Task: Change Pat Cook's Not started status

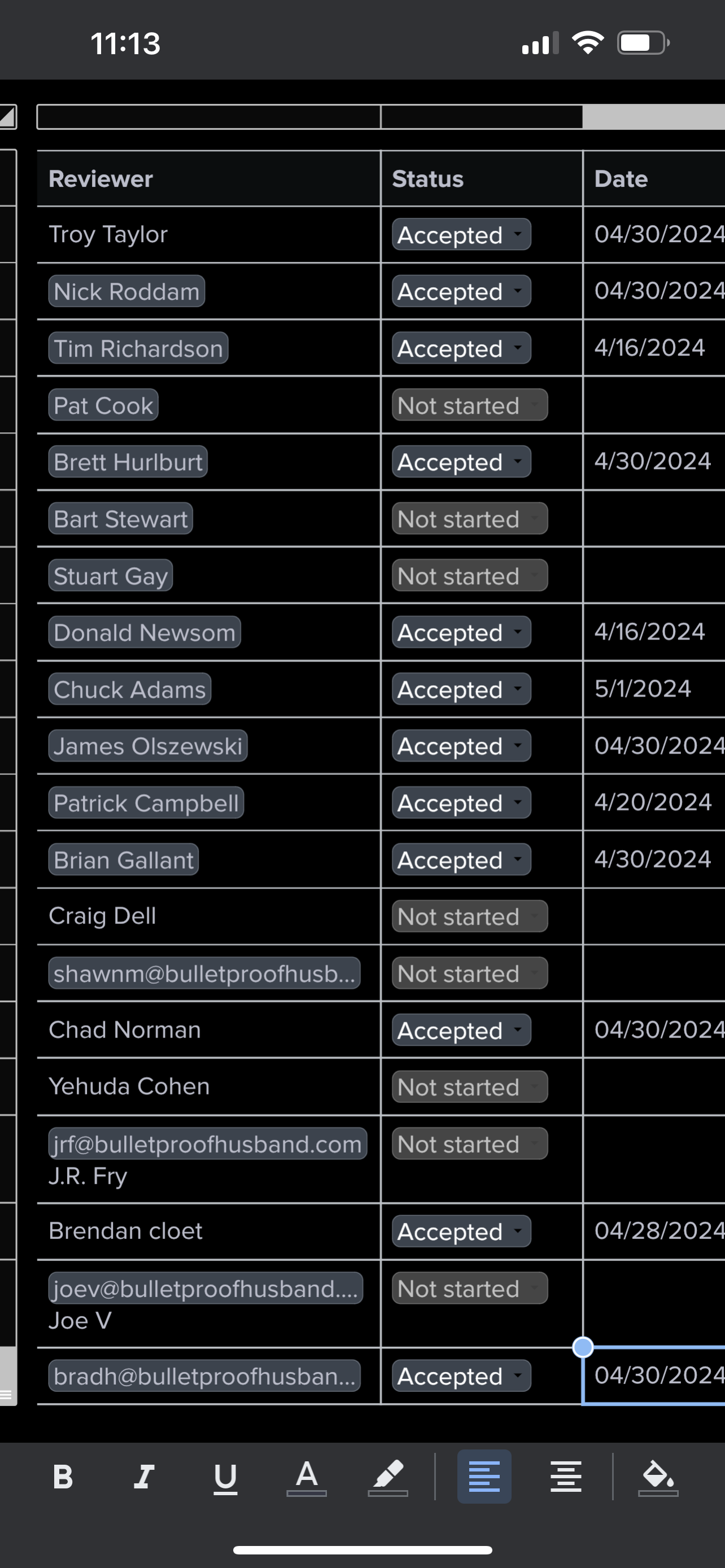Action: click(x=469, y=405)
